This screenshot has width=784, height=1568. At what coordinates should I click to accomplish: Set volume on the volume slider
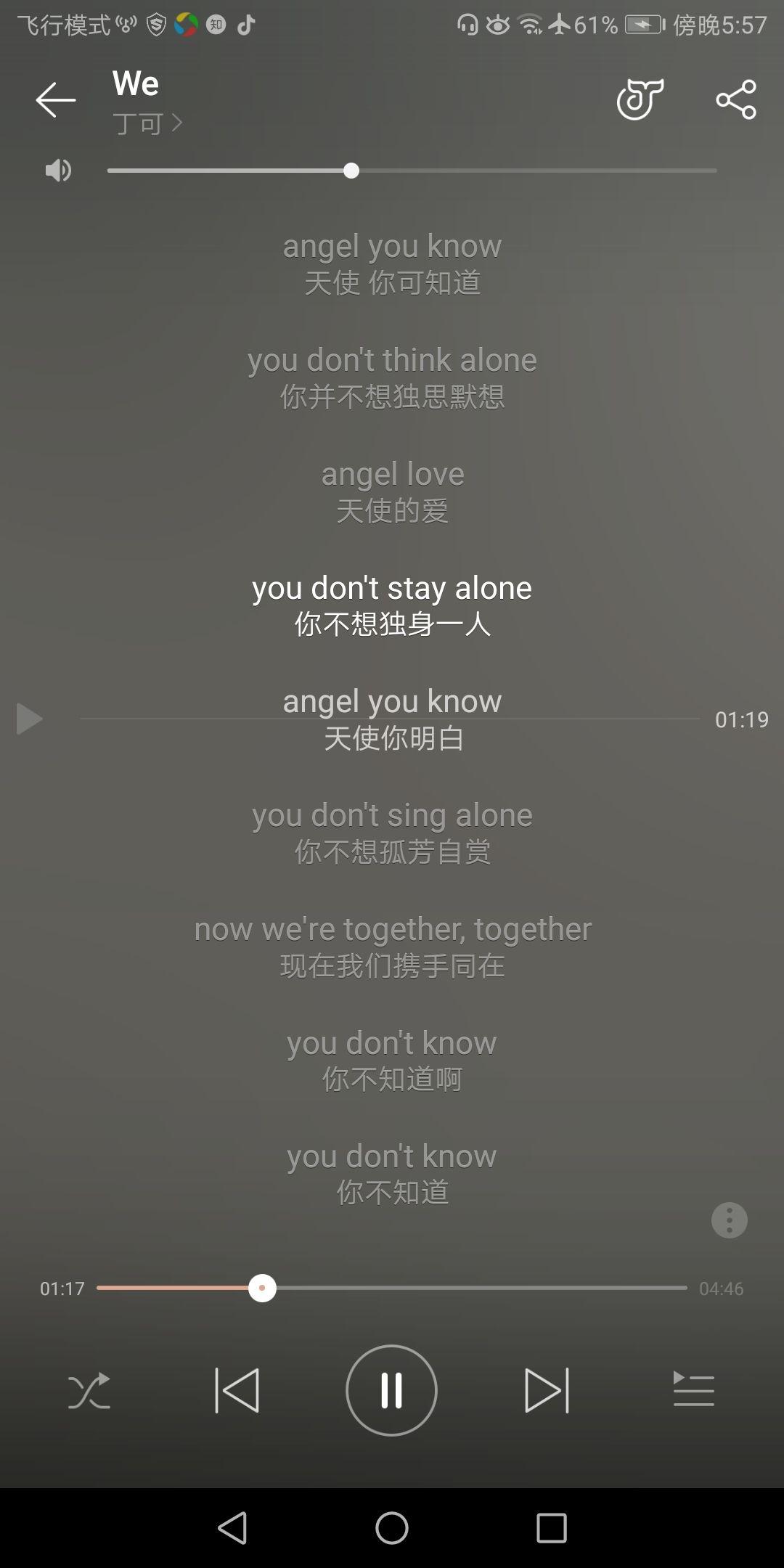pos(412,171)
